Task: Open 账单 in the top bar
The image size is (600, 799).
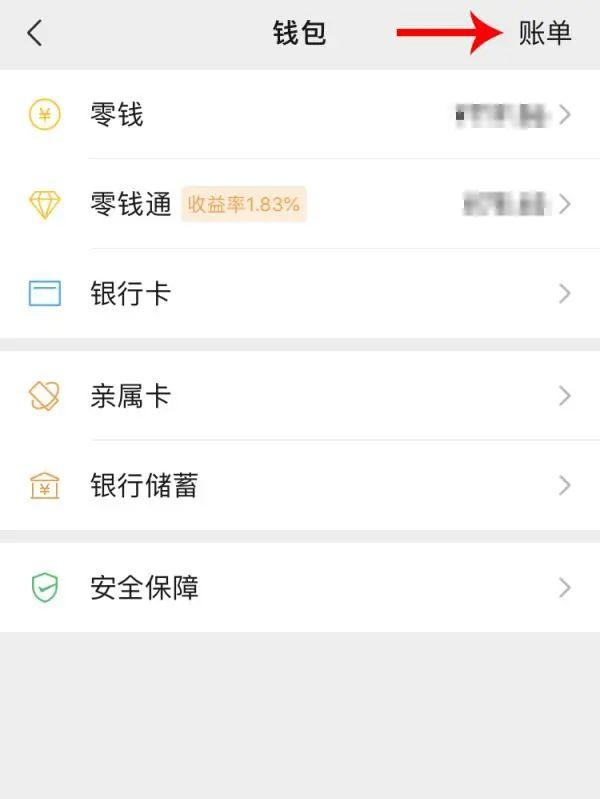Action: (545, 33)
